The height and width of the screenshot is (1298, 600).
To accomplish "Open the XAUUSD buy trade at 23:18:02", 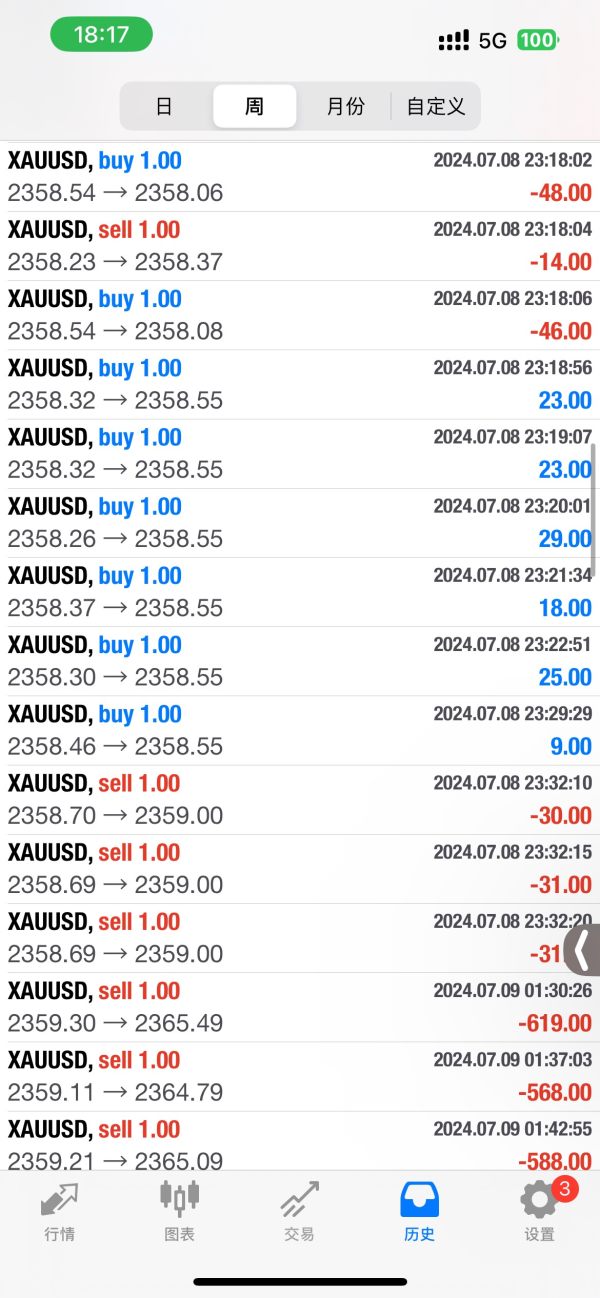I will coord(300,177).
